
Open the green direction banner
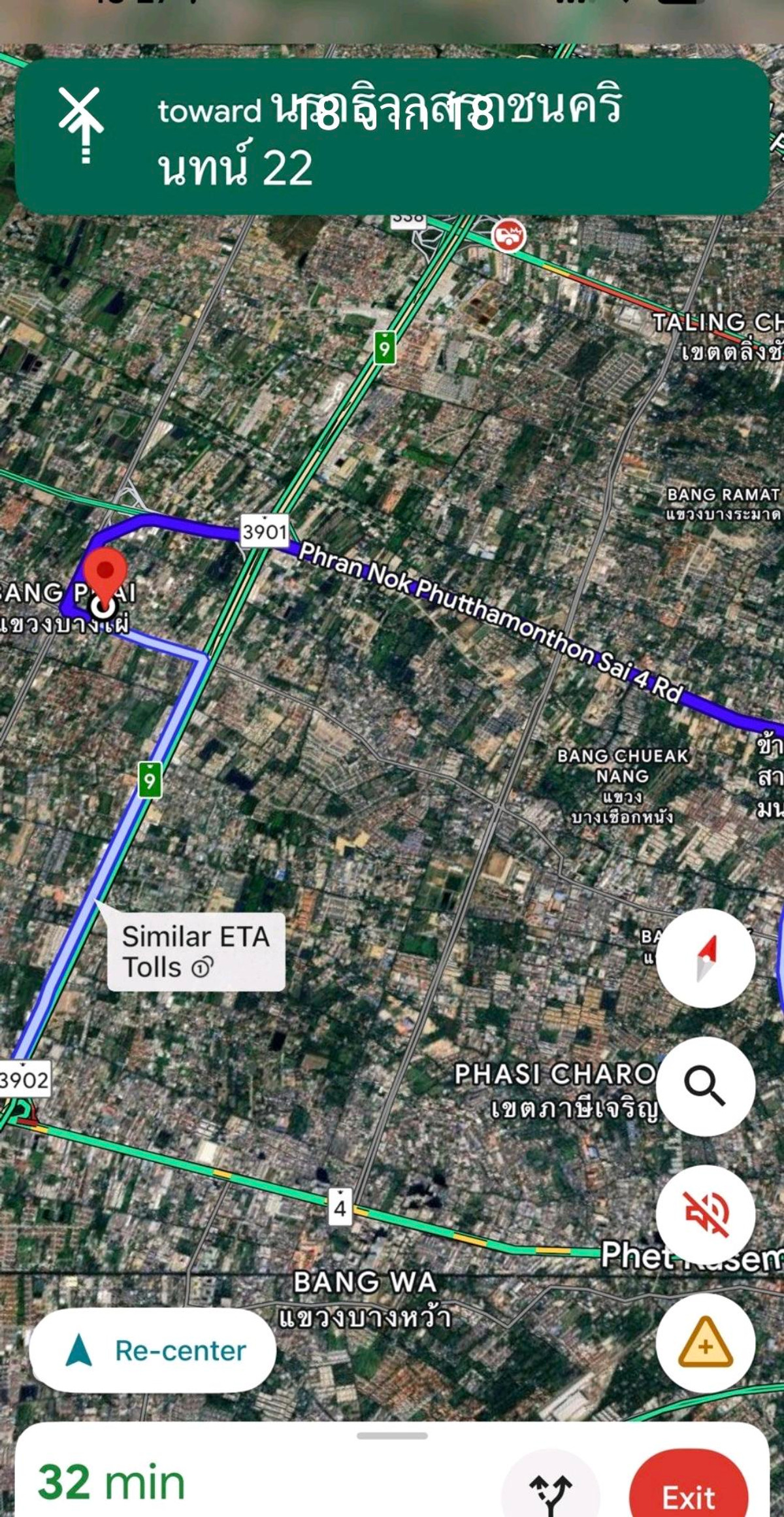pos(392,137)
